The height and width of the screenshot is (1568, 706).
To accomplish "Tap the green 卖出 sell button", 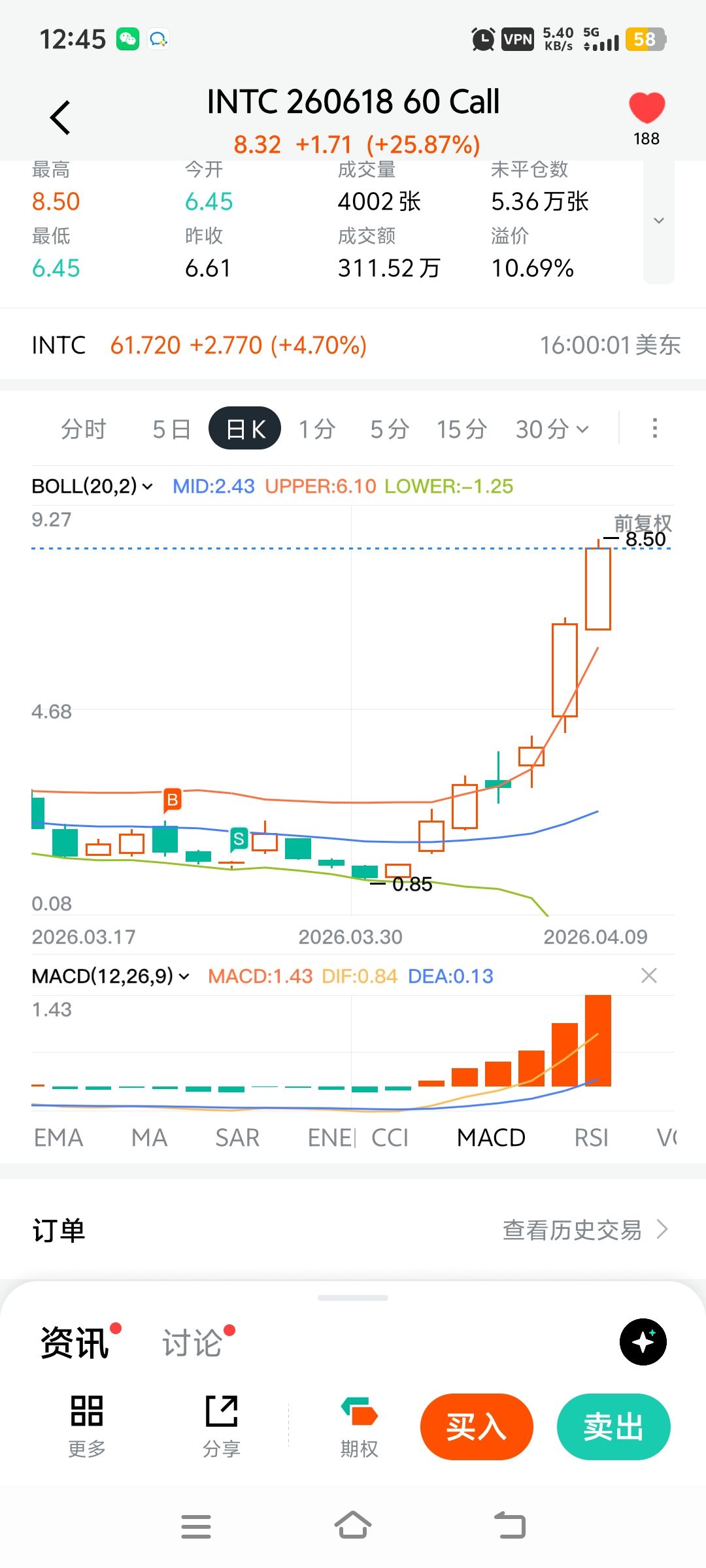I will coord(613,1427).
